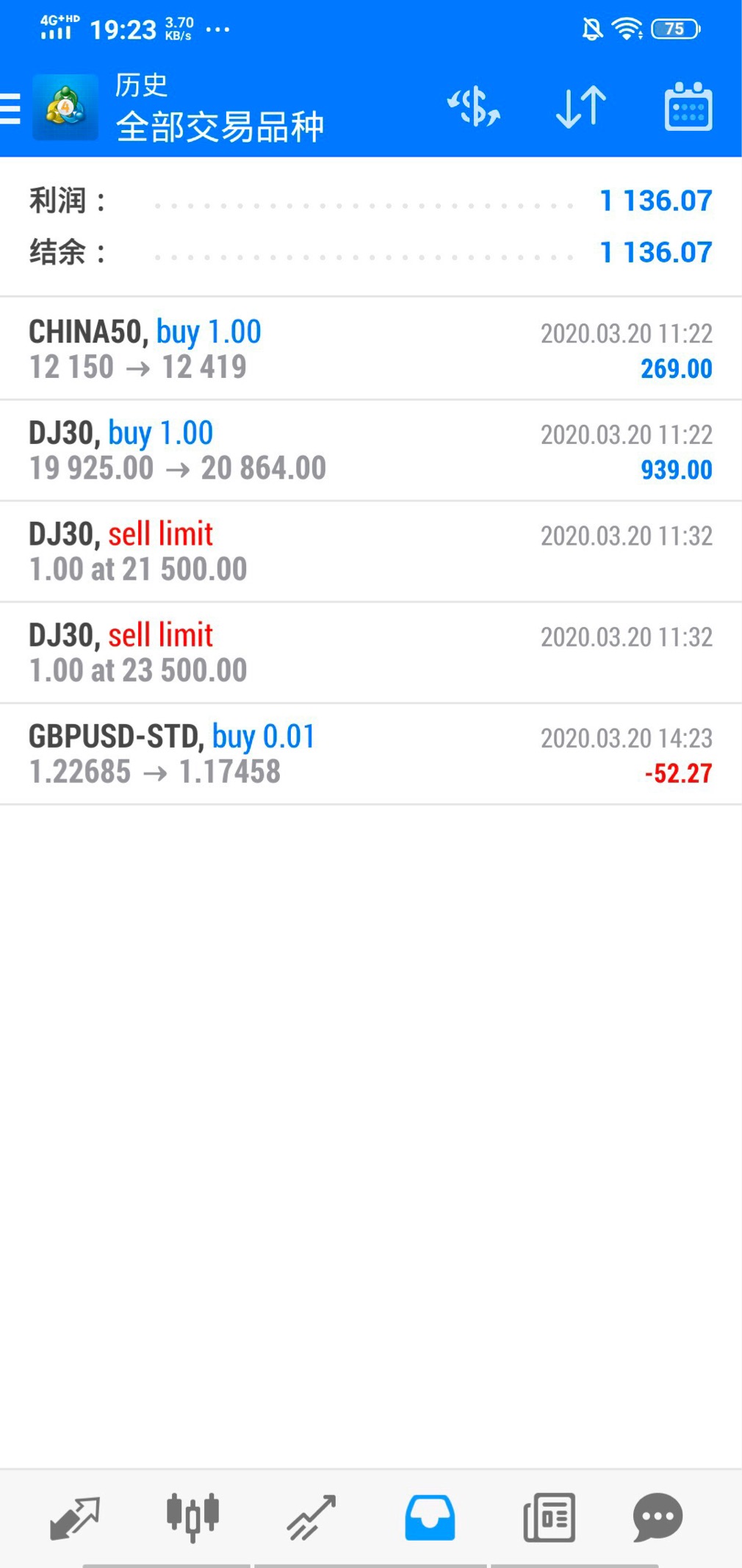Switch to the chat messages tab

(x=658, y=1517)
